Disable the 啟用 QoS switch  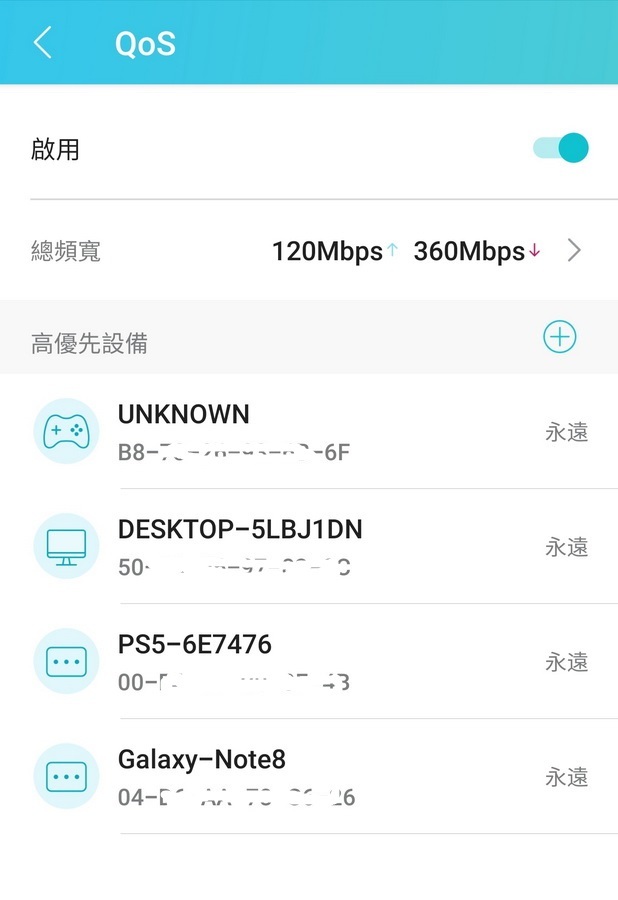(x=561, y=149)
